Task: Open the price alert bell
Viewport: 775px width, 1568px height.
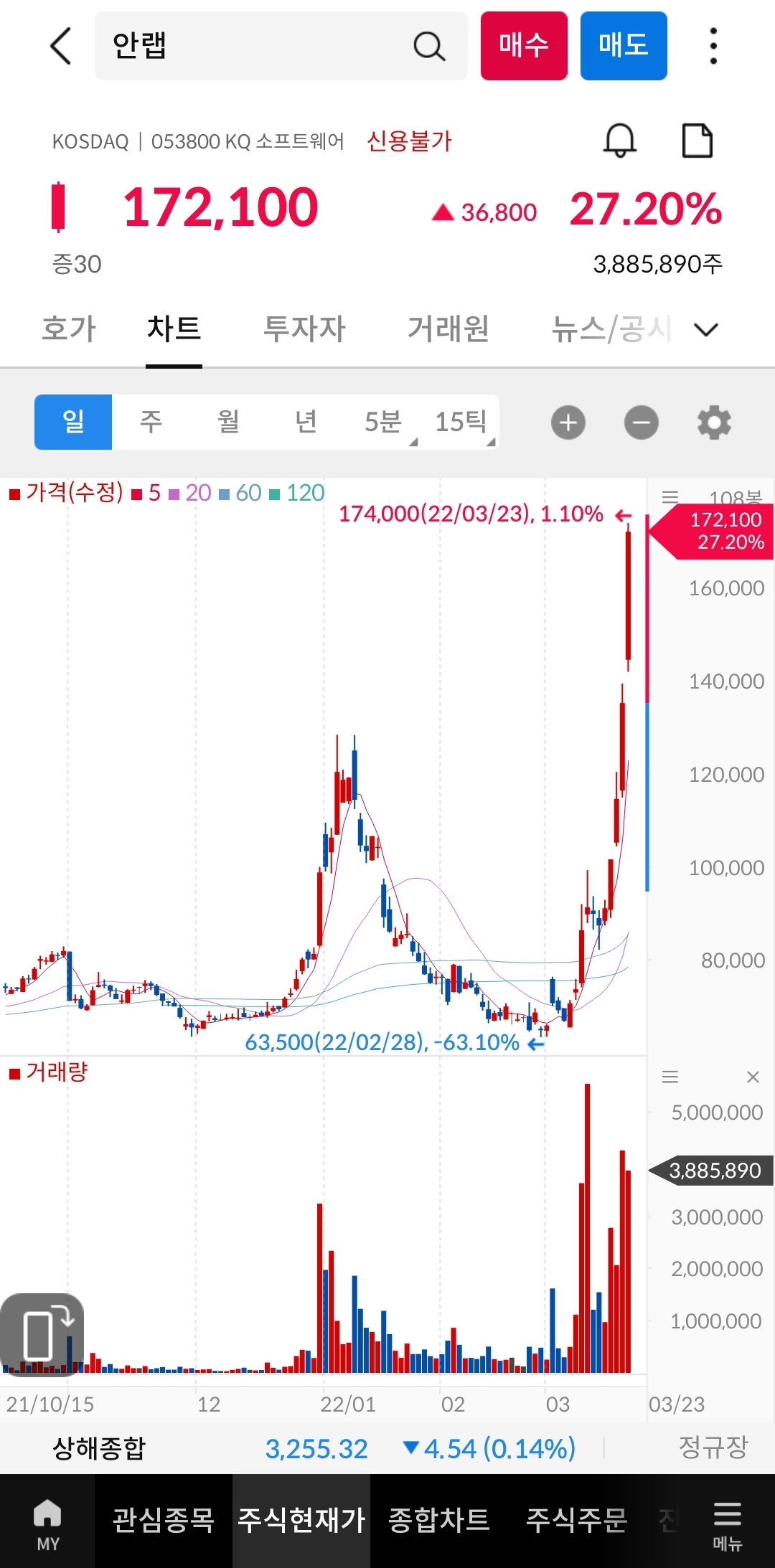Action: point(619,140)
